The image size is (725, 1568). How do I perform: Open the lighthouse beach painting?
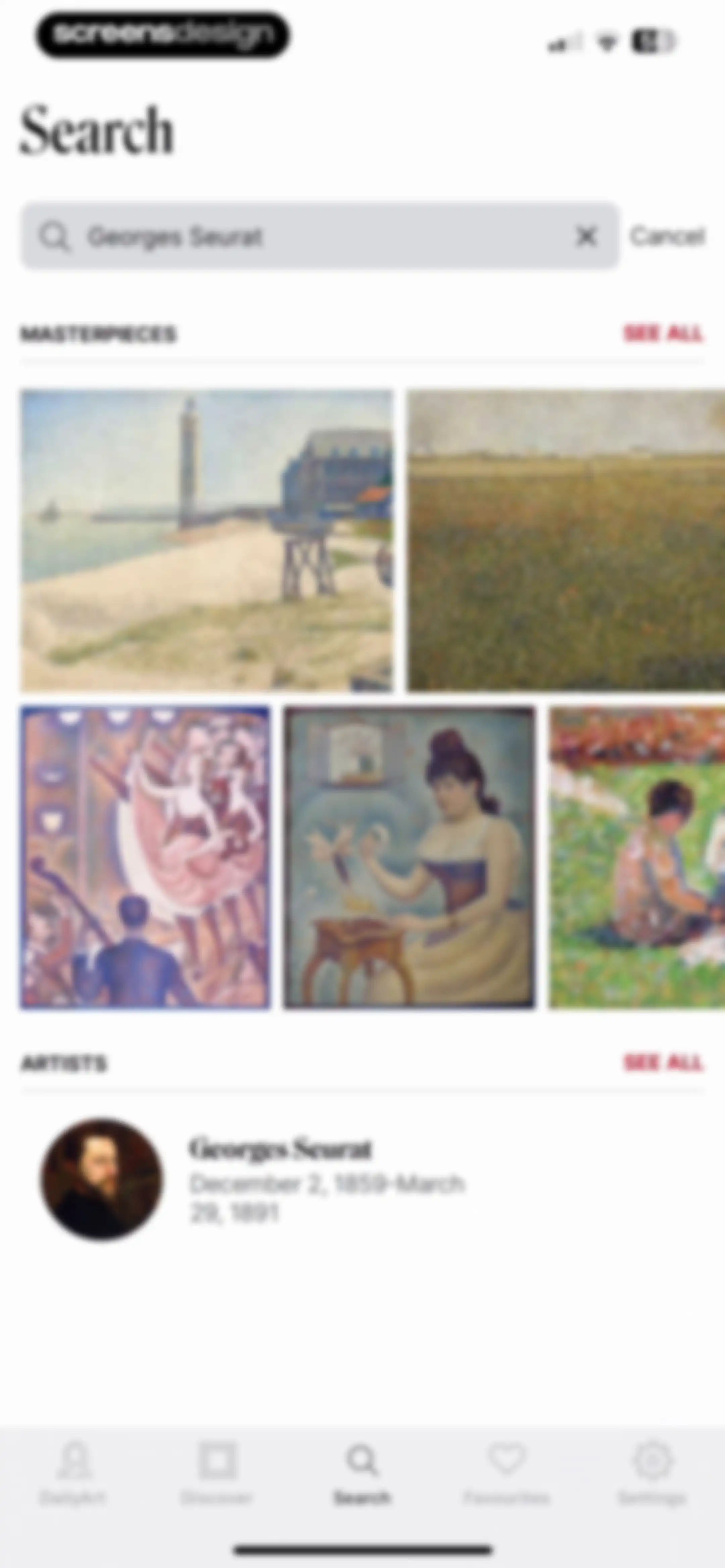(x=206, y=541)
